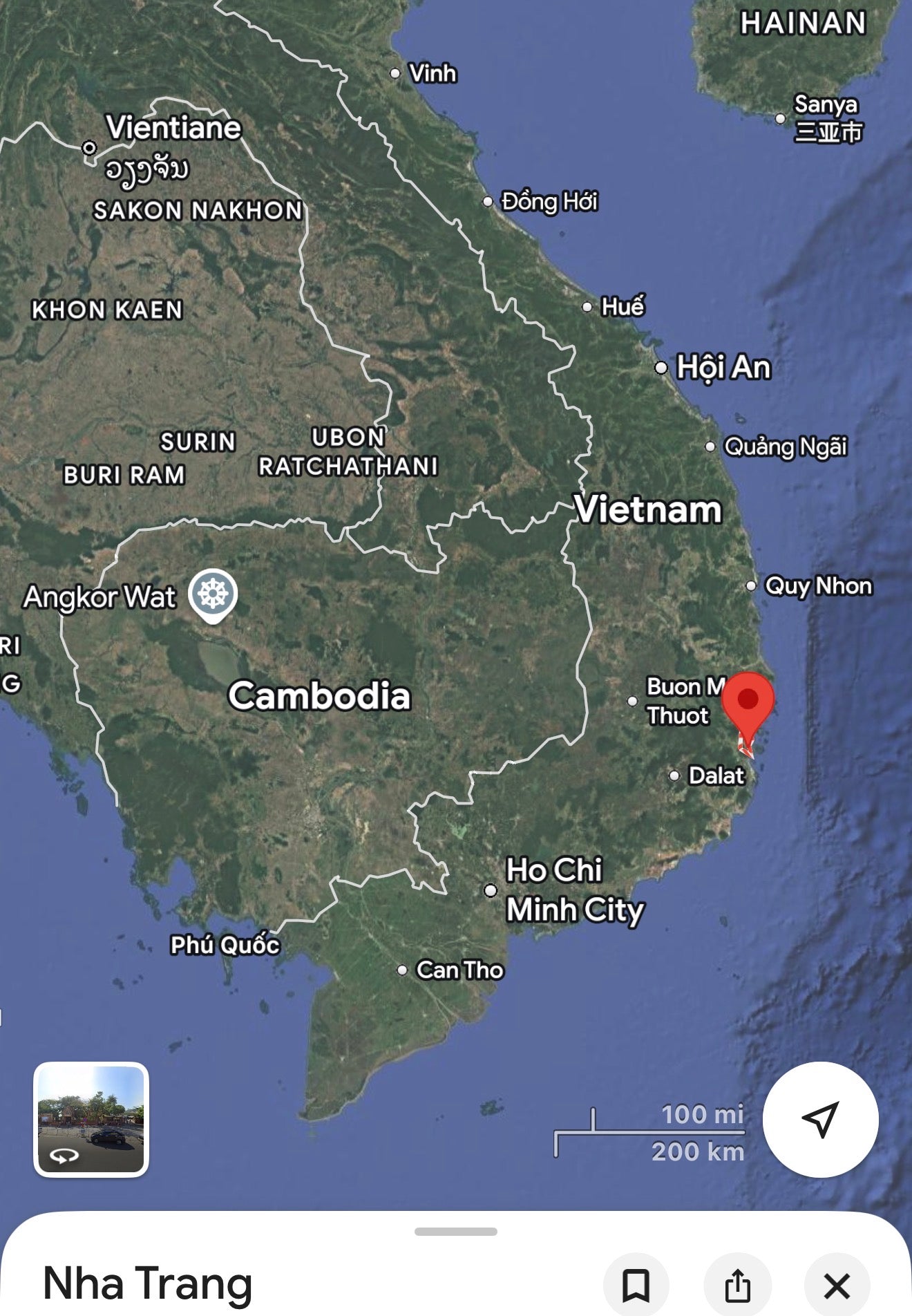This screenshot has height=1316, width=912.
Task: Save Nha Trang with the bookmark icon
Action: coord(636,1286)
